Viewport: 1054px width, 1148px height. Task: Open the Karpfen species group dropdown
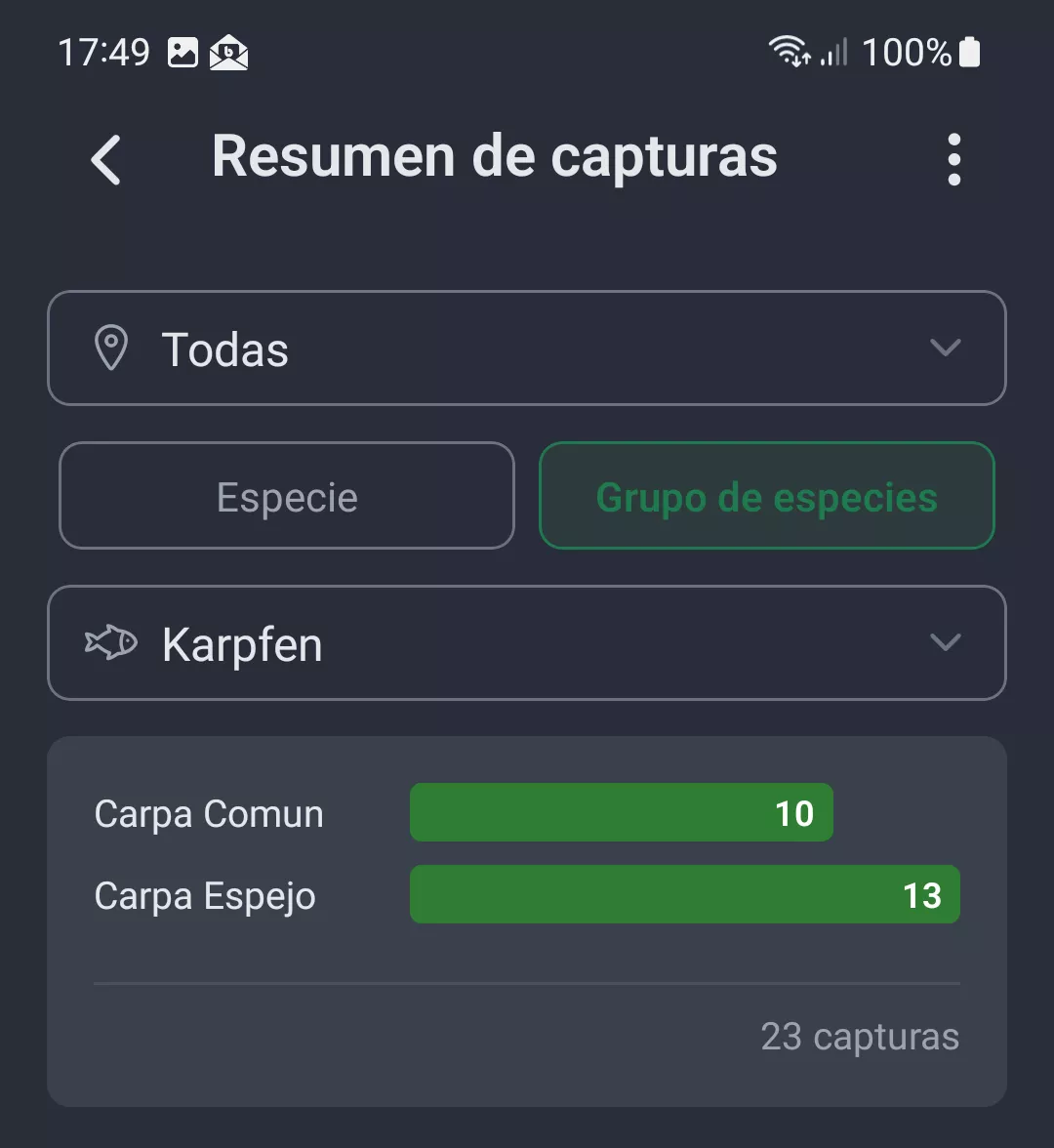tap(527, 642)
